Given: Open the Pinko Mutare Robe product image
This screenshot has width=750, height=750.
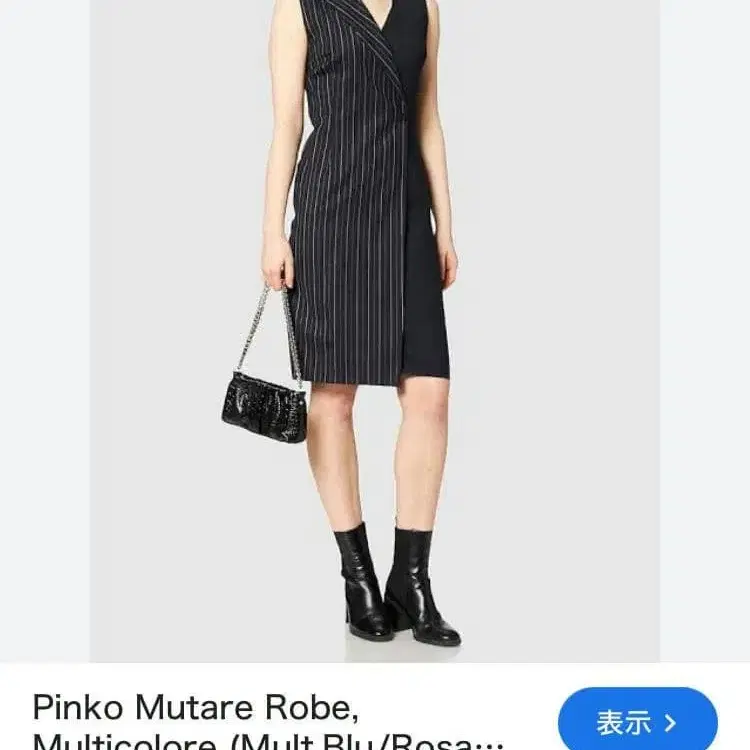Looking at the screenshot, I should click(x=375, y=331).
